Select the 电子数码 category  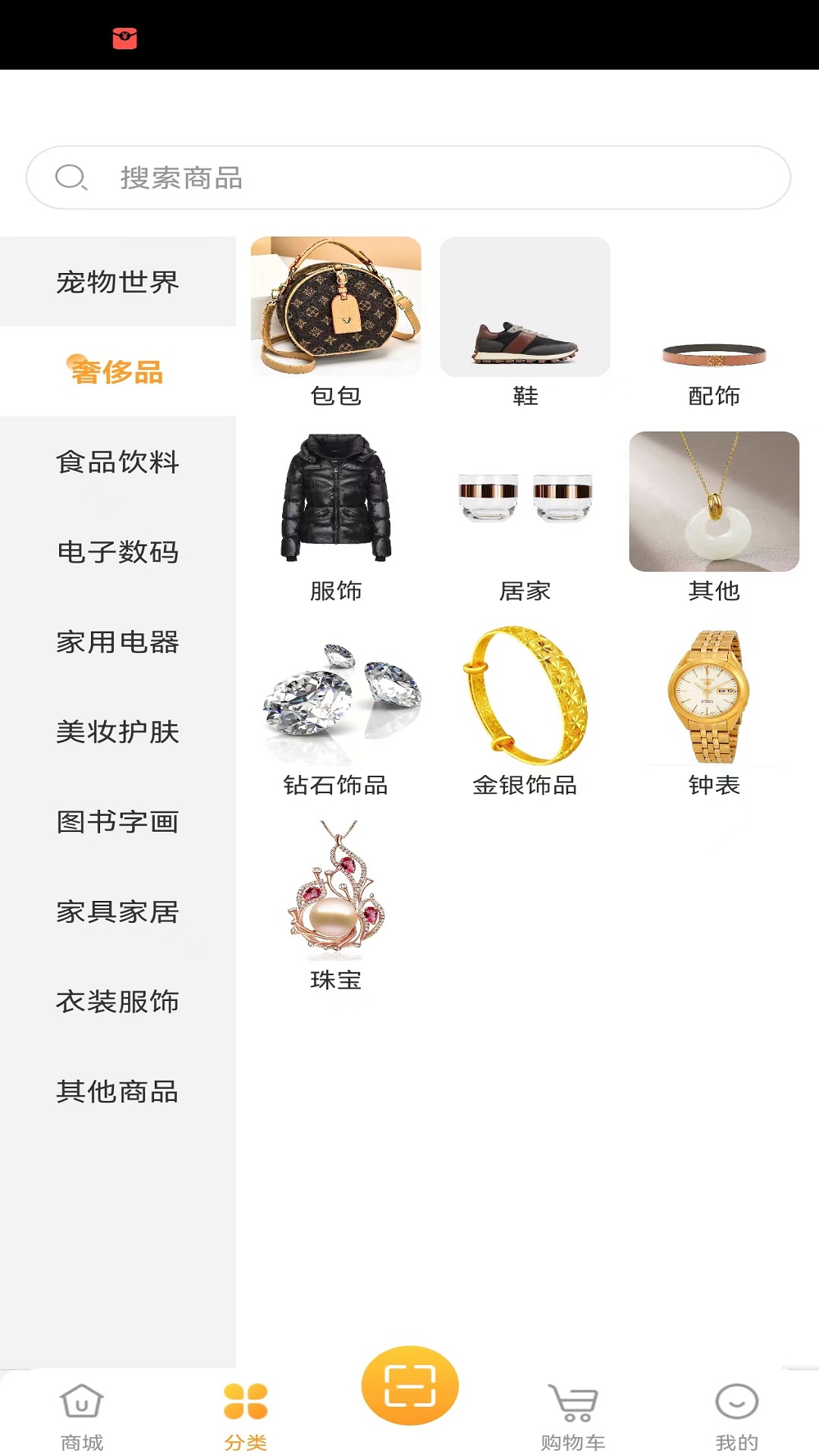click(x=118, y=552)
